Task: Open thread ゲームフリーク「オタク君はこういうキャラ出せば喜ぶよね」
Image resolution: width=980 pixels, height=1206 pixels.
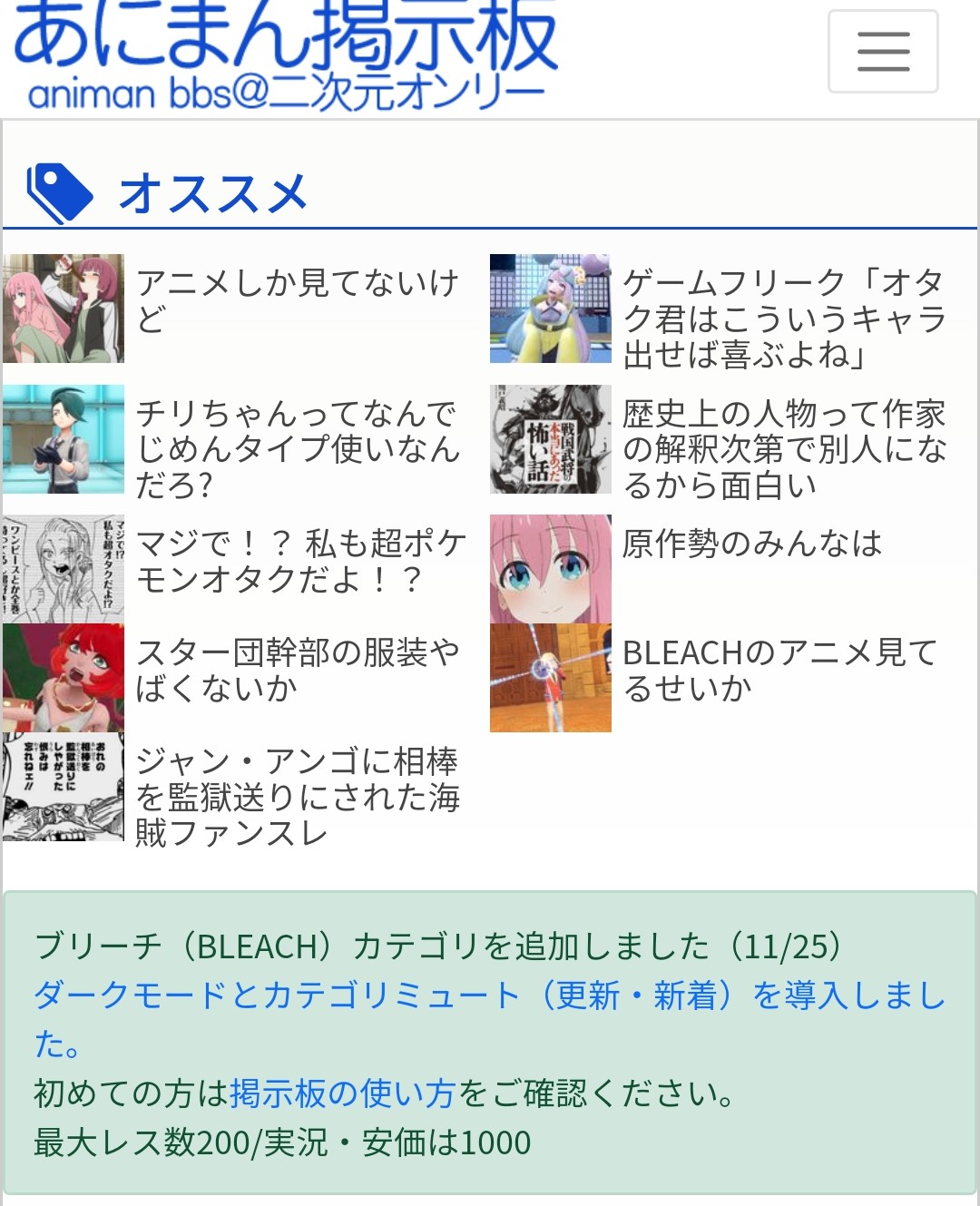Action: pyautogui.click(x=784, y=319)
